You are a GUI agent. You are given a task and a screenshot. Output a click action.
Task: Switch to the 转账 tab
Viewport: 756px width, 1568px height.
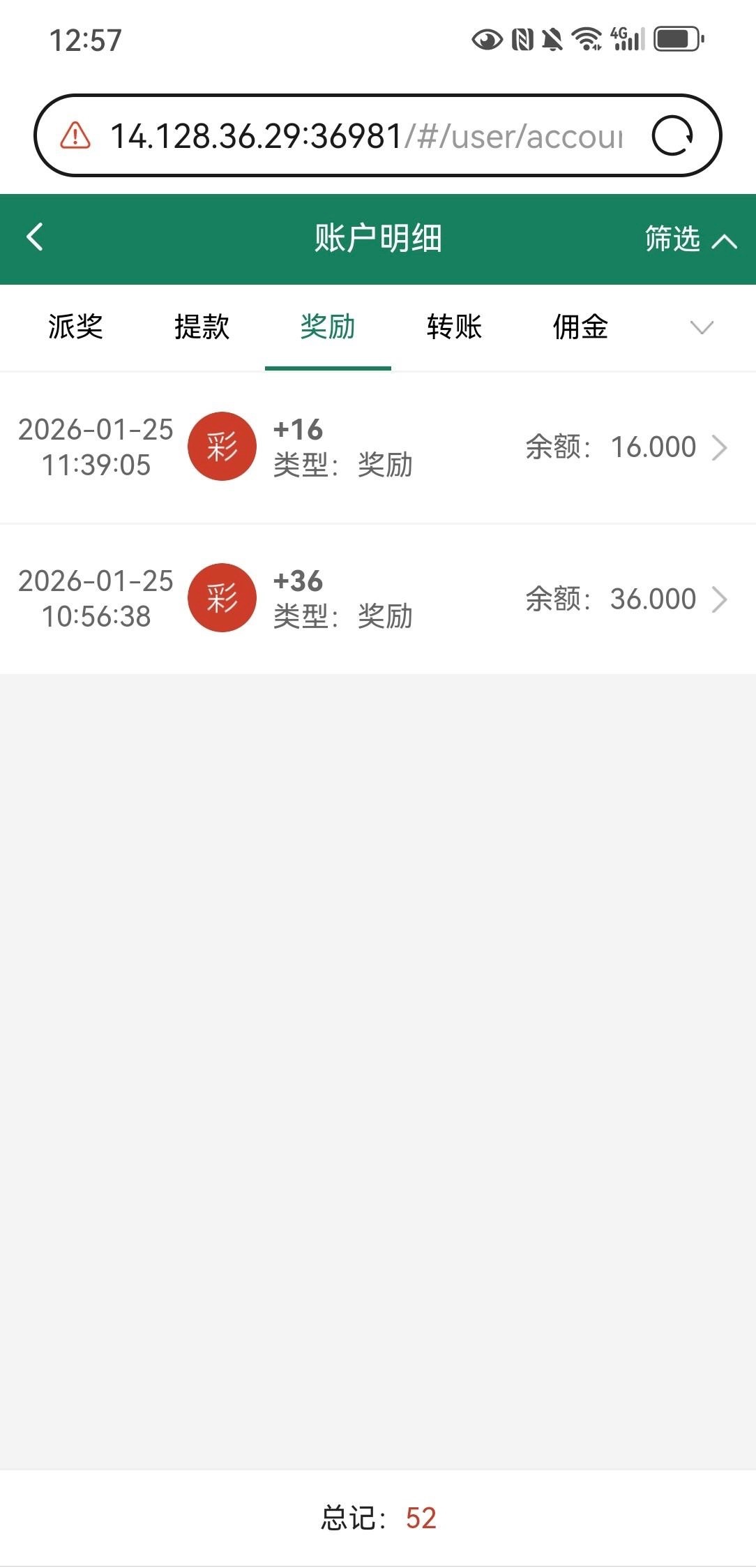coord(454,327)
